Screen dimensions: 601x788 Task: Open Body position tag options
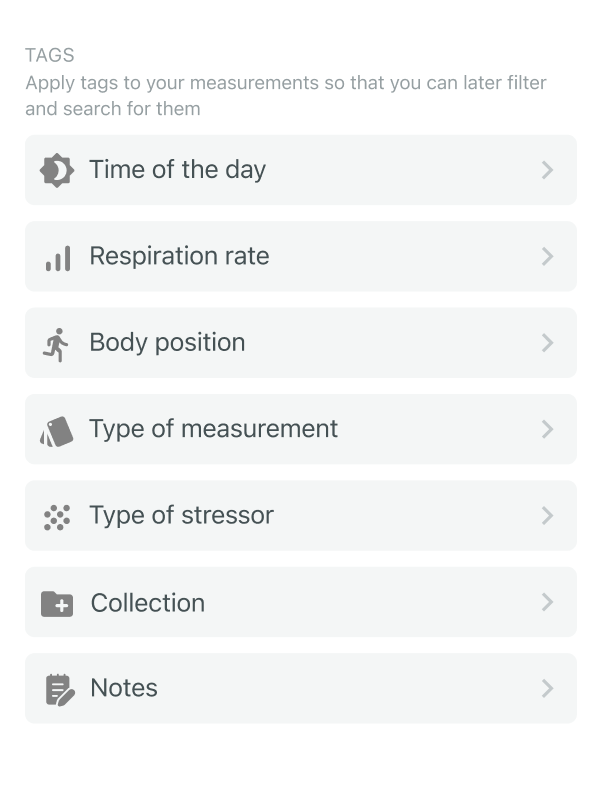[300, 343]
